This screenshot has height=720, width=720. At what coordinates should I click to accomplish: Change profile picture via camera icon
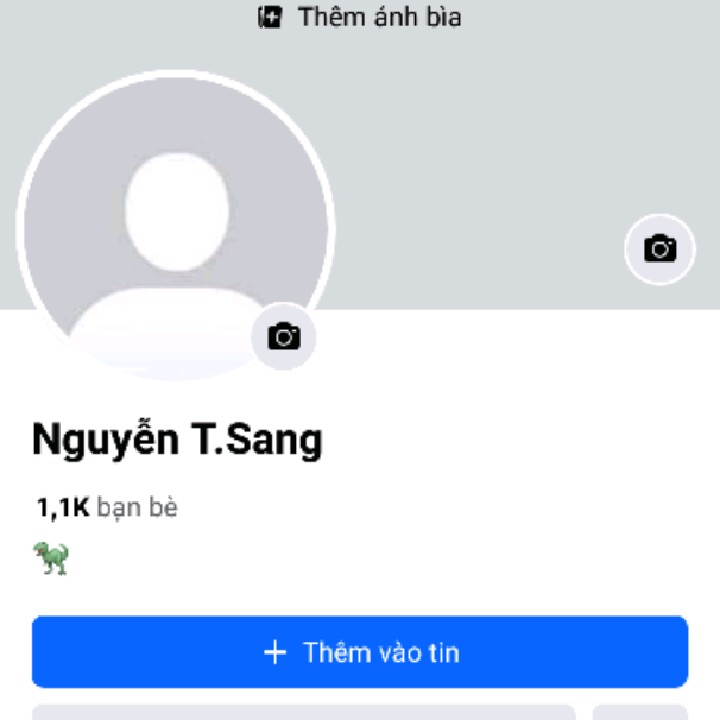pyautogui.click(x=284, y=336)
